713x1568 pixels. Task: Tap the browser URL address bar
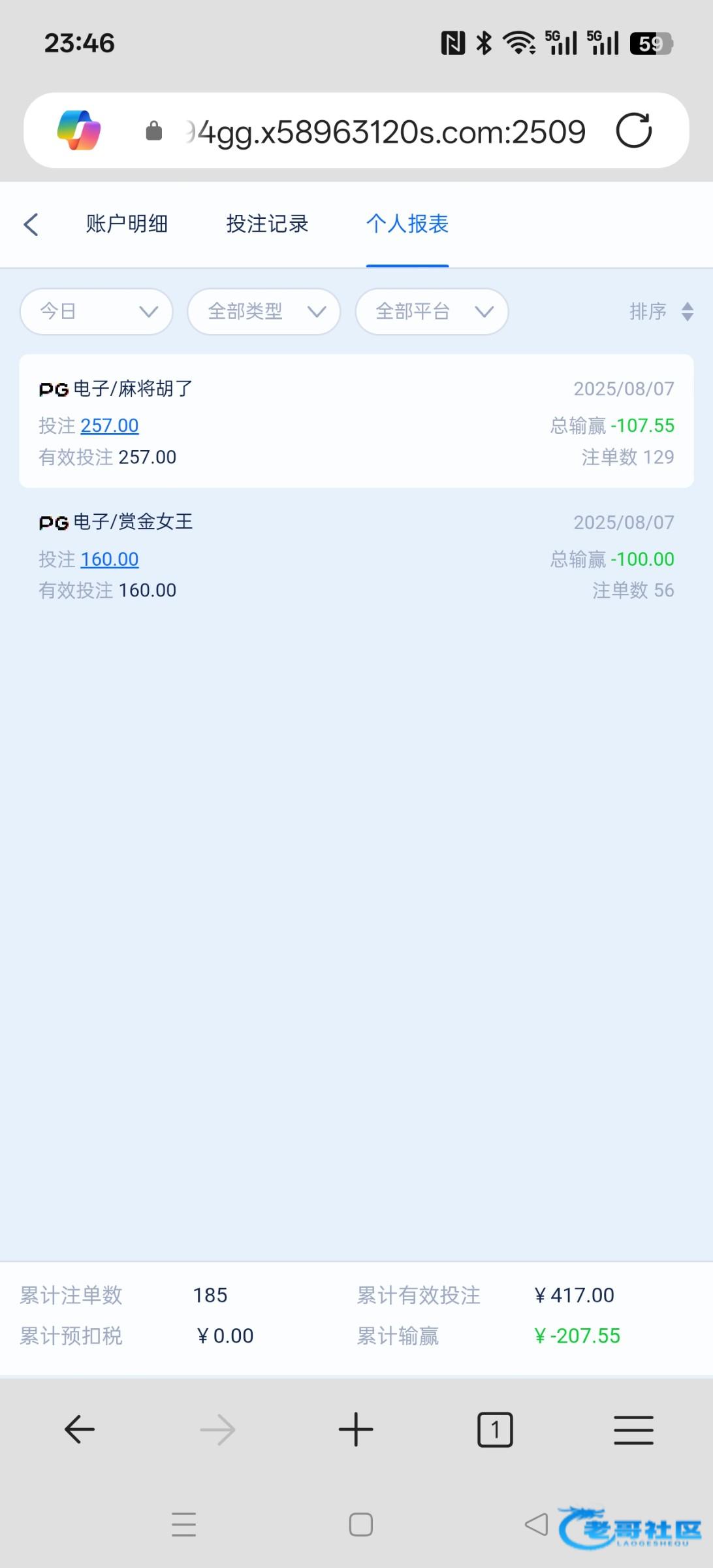385,132
